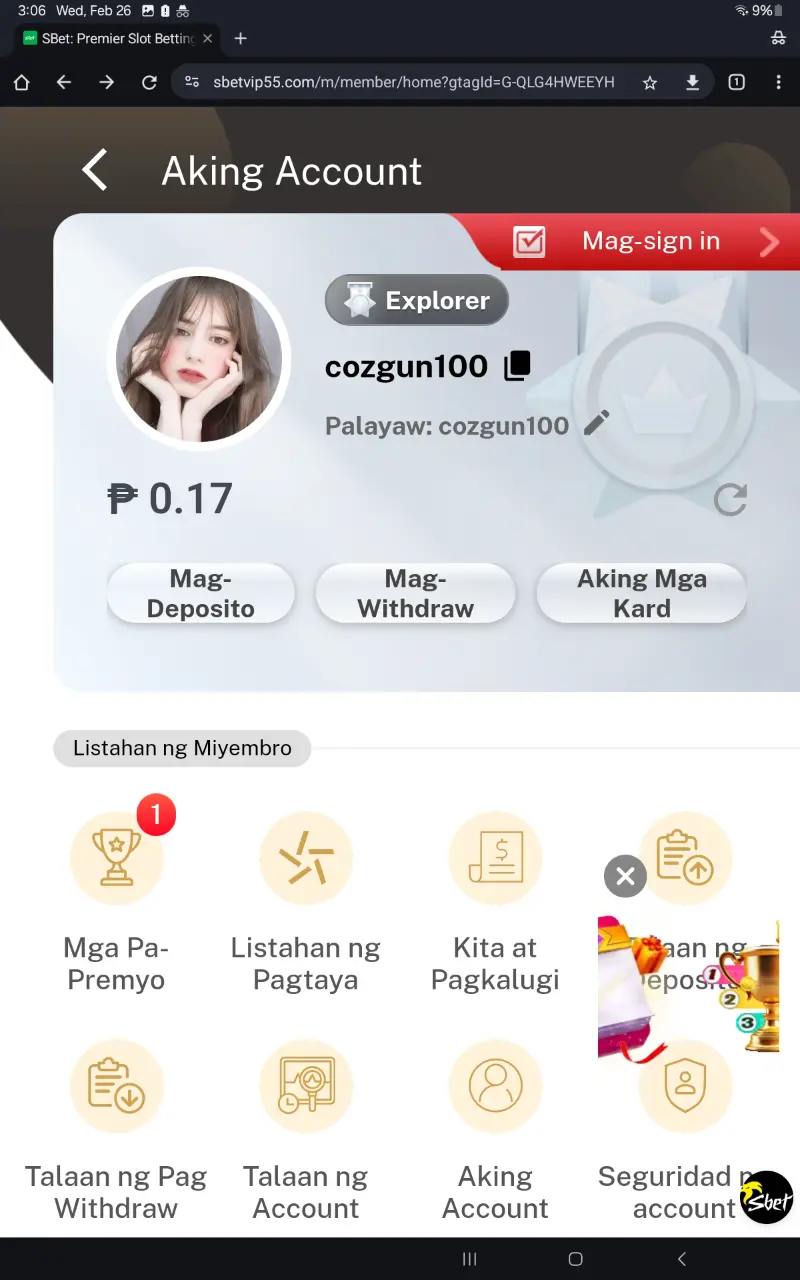Tap the floating Sbet button
The height and width of the screenshot is (1280, 800).
point(767,1197)
